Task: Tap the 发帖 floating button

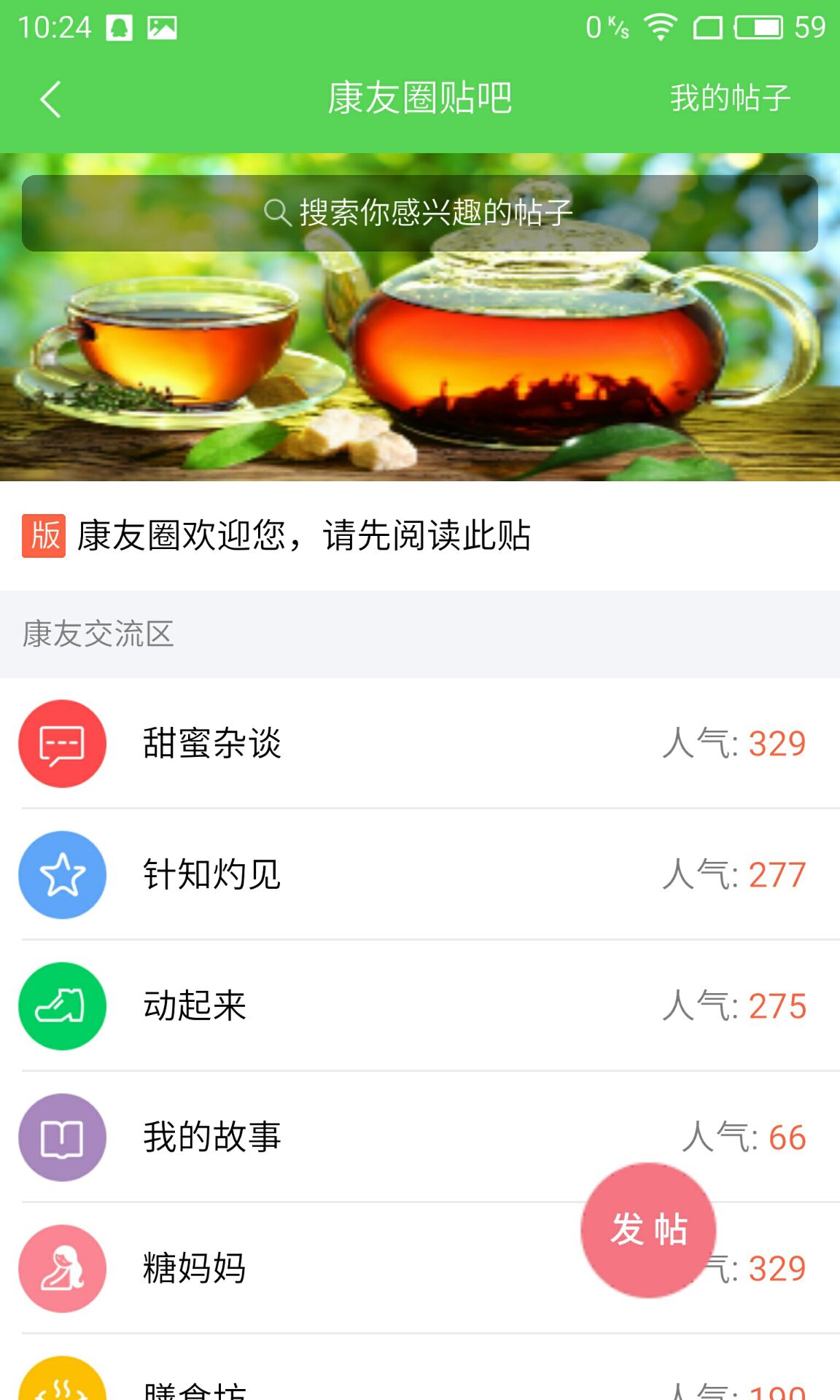Action: (x=648, y=1229)
